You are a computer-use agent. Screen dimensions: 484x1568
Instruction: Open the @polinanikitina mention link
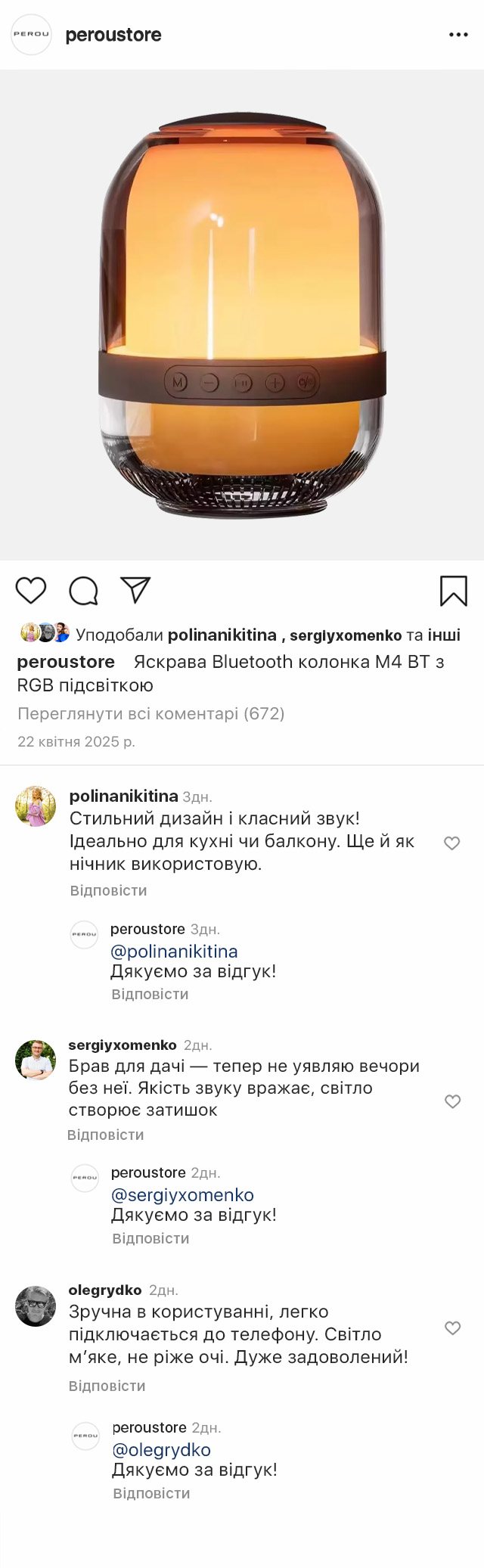(174, 951)
